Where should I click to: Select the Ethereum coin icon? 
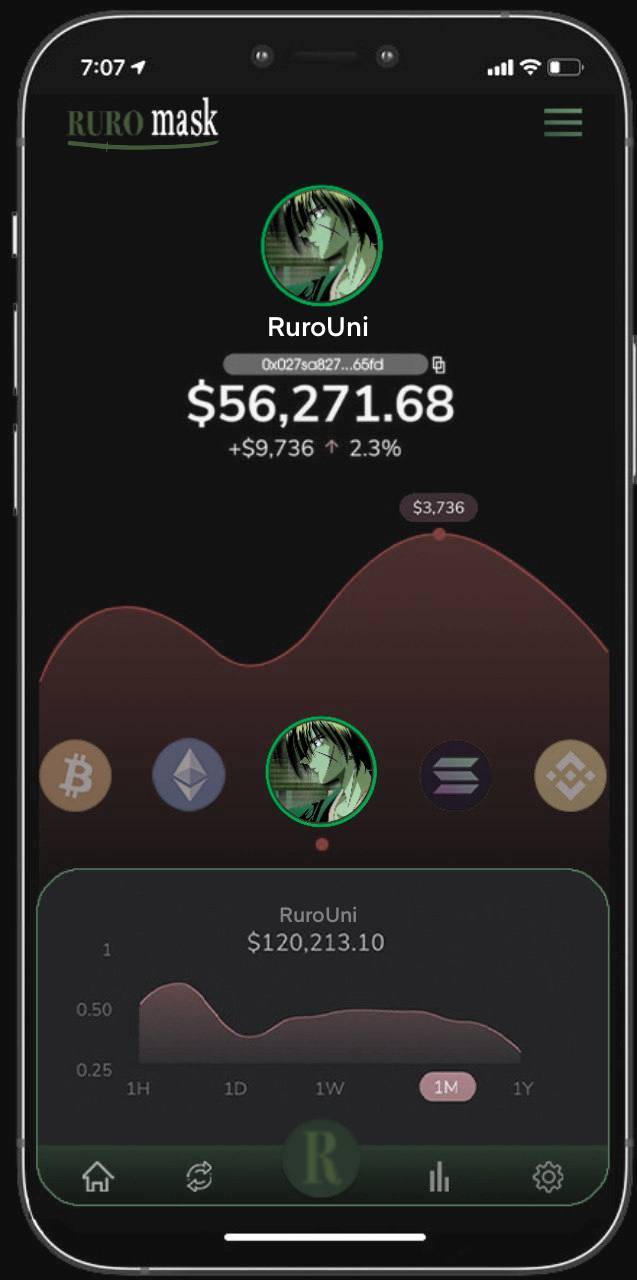click(x=188, y=775)
